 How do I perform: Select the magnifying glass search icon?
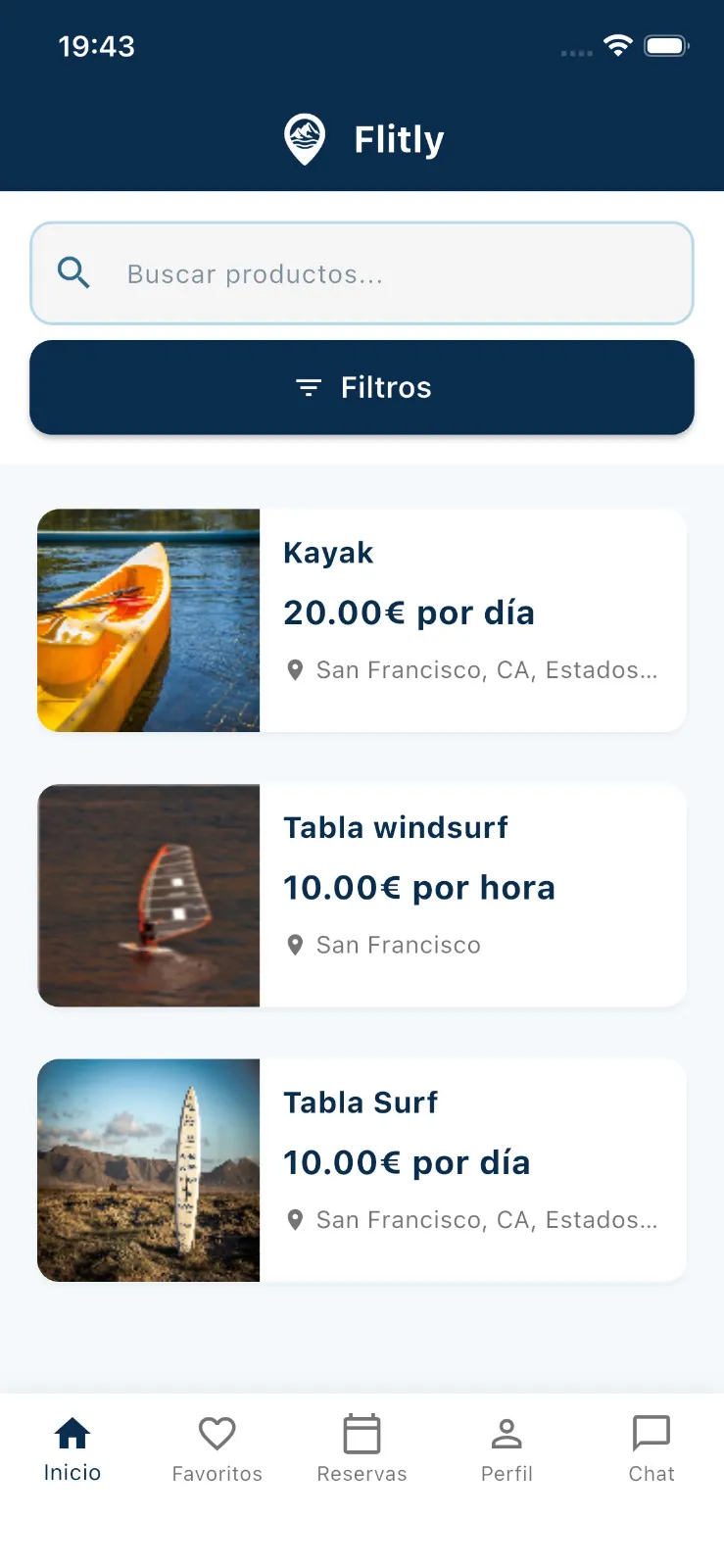point(72,272)
